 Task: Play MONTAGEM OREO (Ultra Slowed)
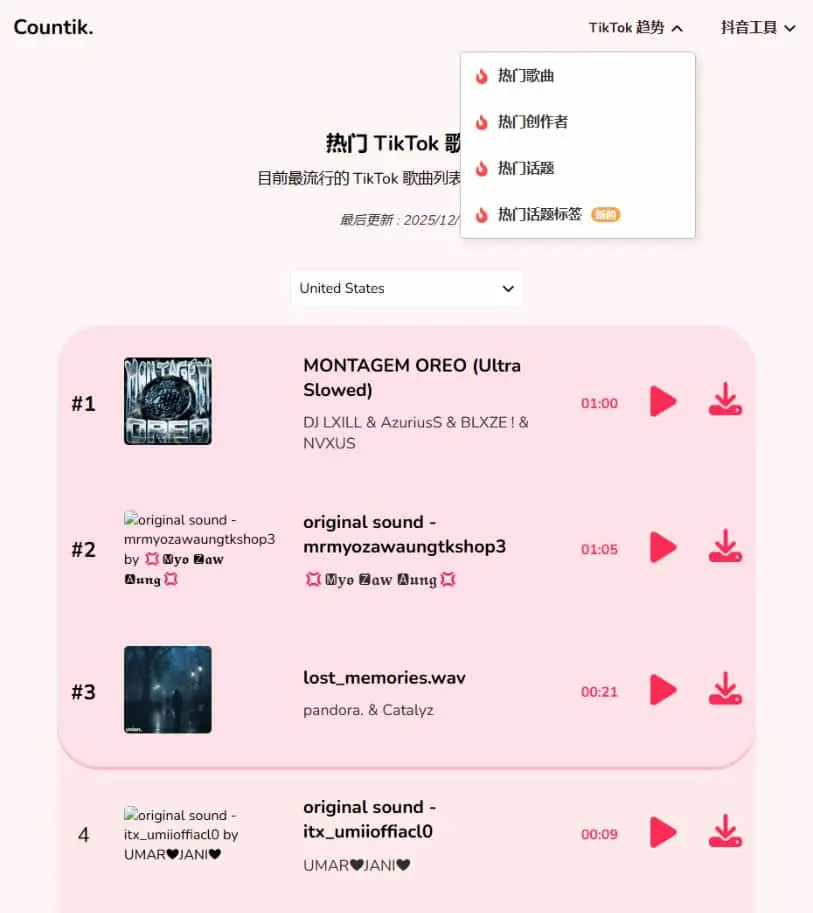pyautogui.click(x=663, y=401)
